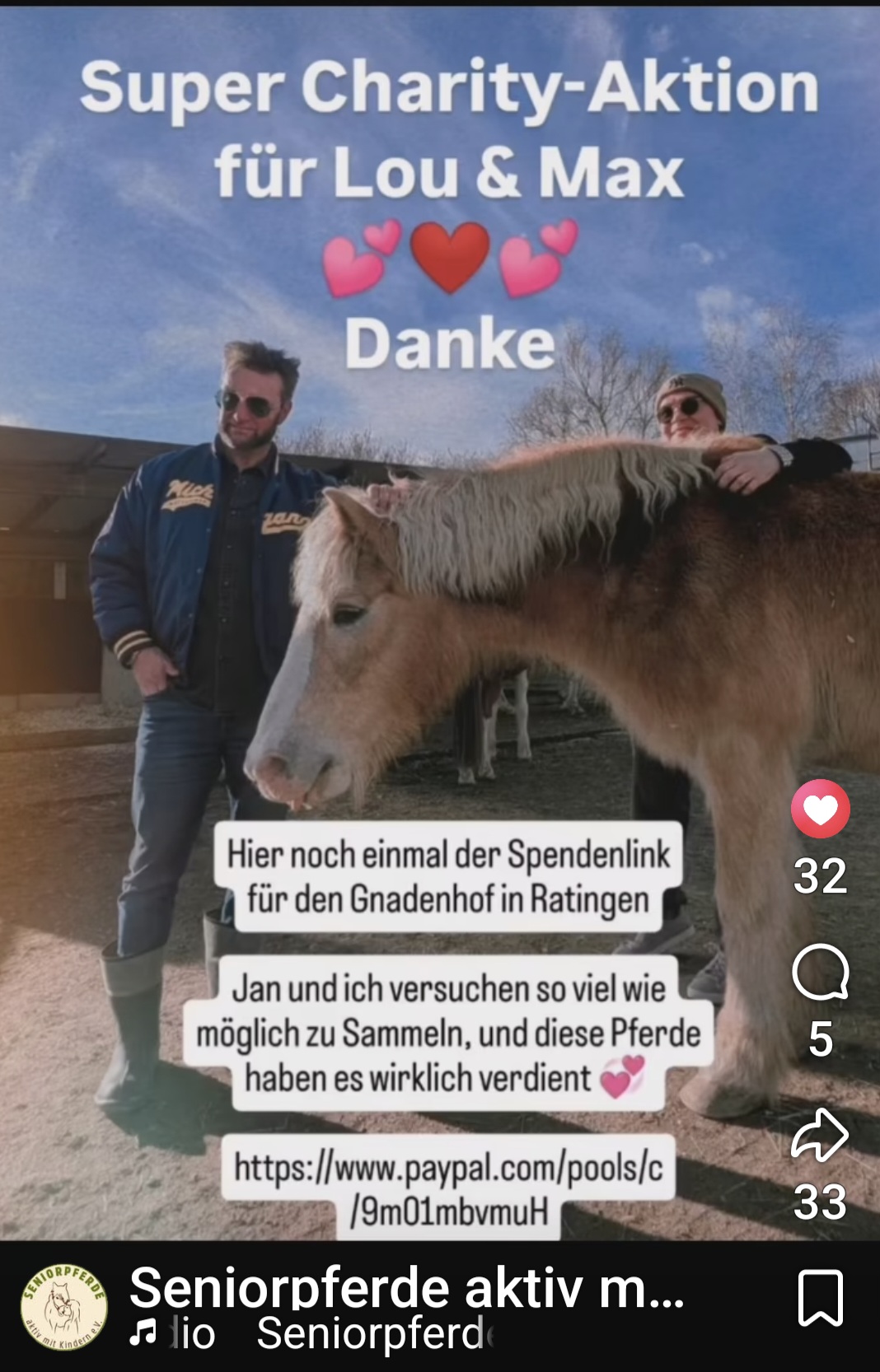Bookmark this reel to saved
880x1372 pixels.
821,1299
